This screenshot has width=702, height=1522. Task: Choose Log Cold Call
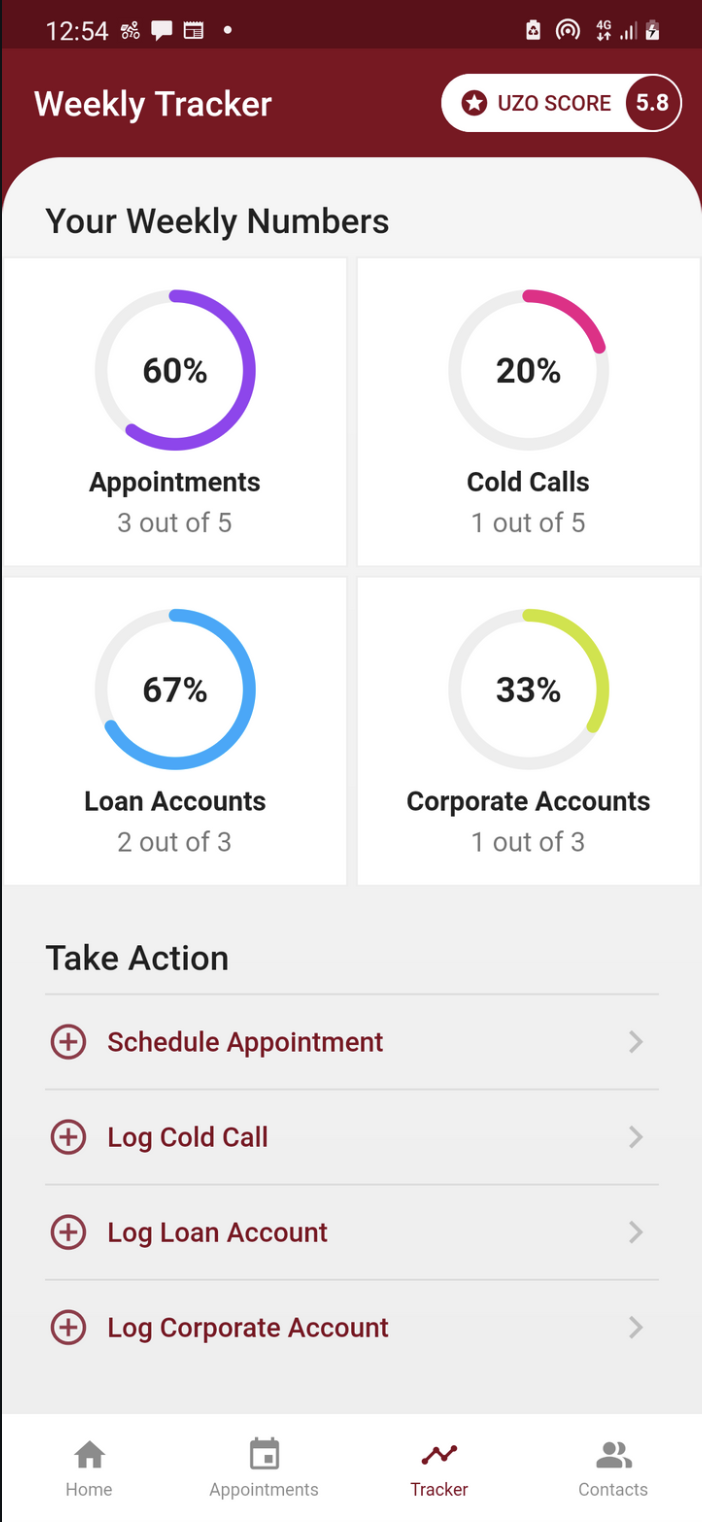[x=351, y=1137]
